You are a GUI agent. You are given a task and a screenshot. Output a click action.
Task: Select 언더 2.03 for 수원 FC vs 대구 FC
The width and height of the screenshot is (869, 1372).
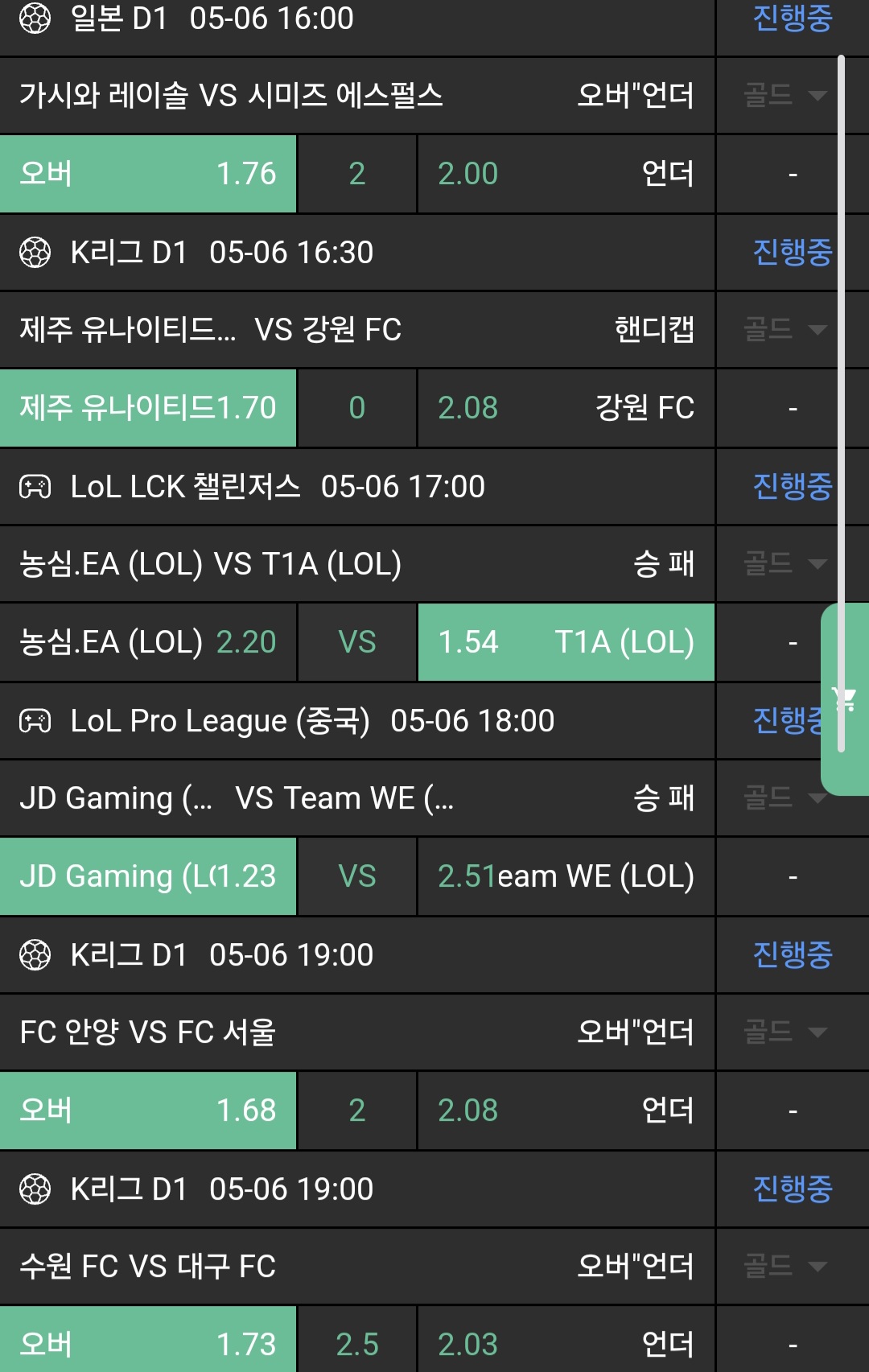(x=566, y=1342)
